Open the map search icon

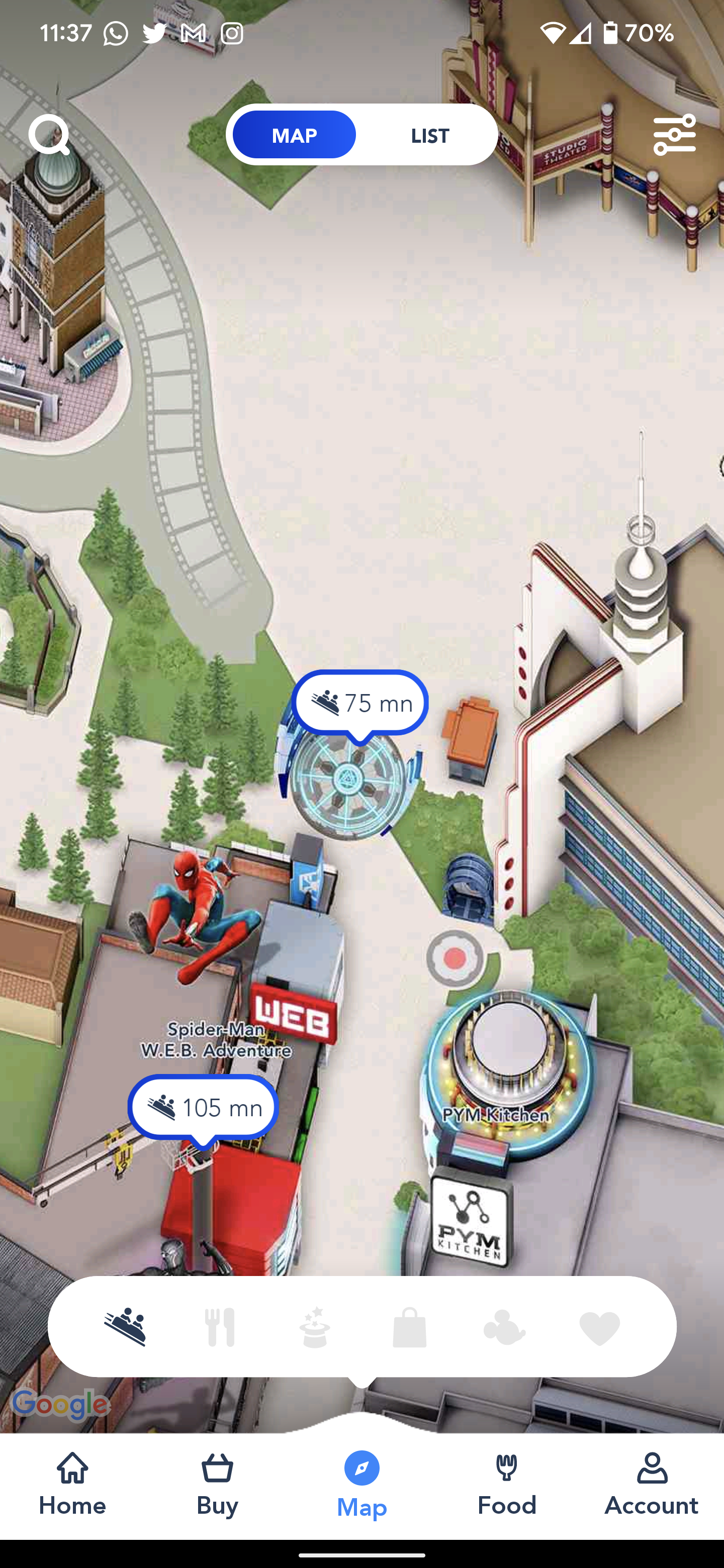coord(49,135)
